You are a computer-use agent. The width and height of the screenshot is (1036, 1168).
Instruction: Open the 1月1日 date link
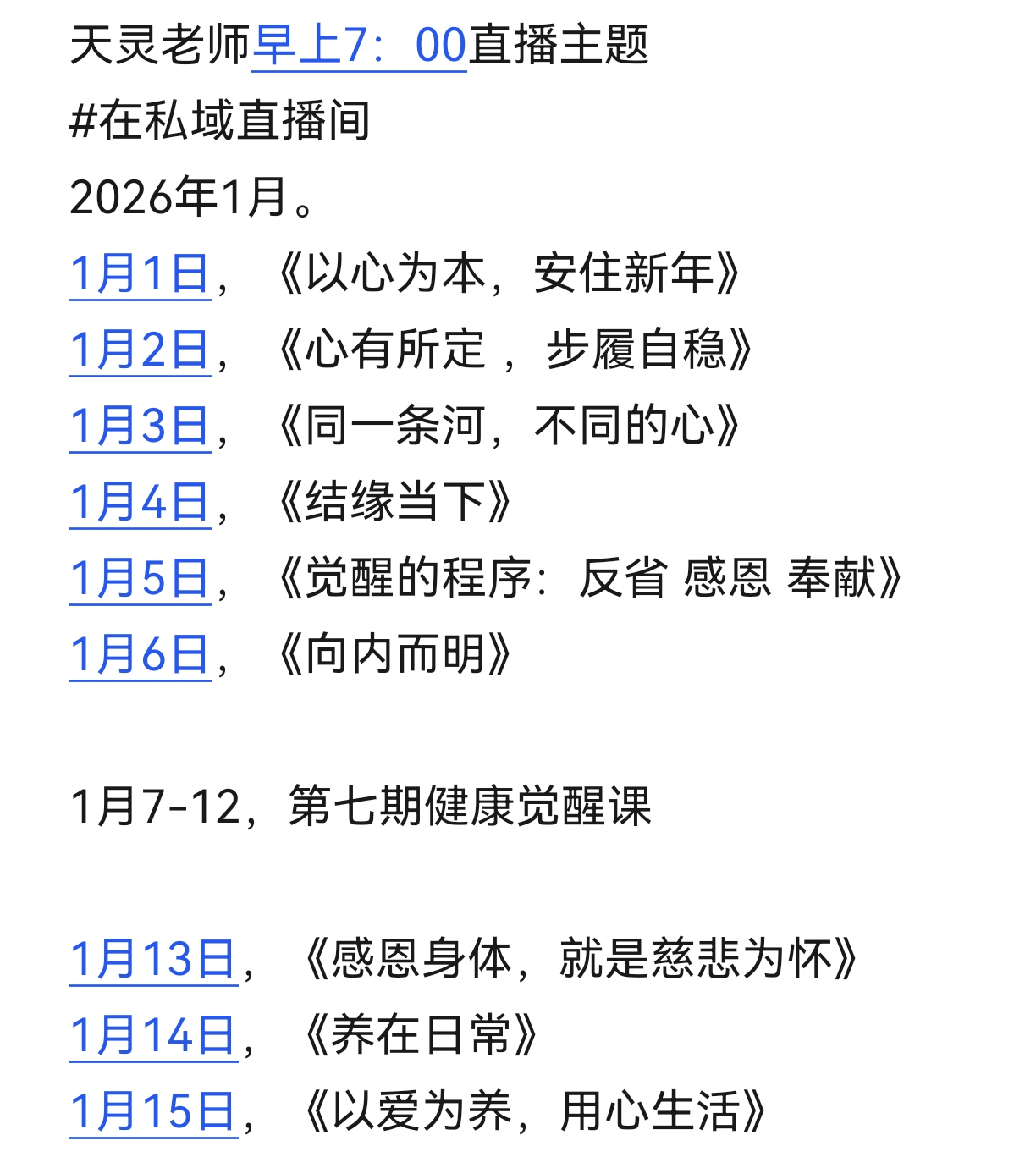pos(140,274)
